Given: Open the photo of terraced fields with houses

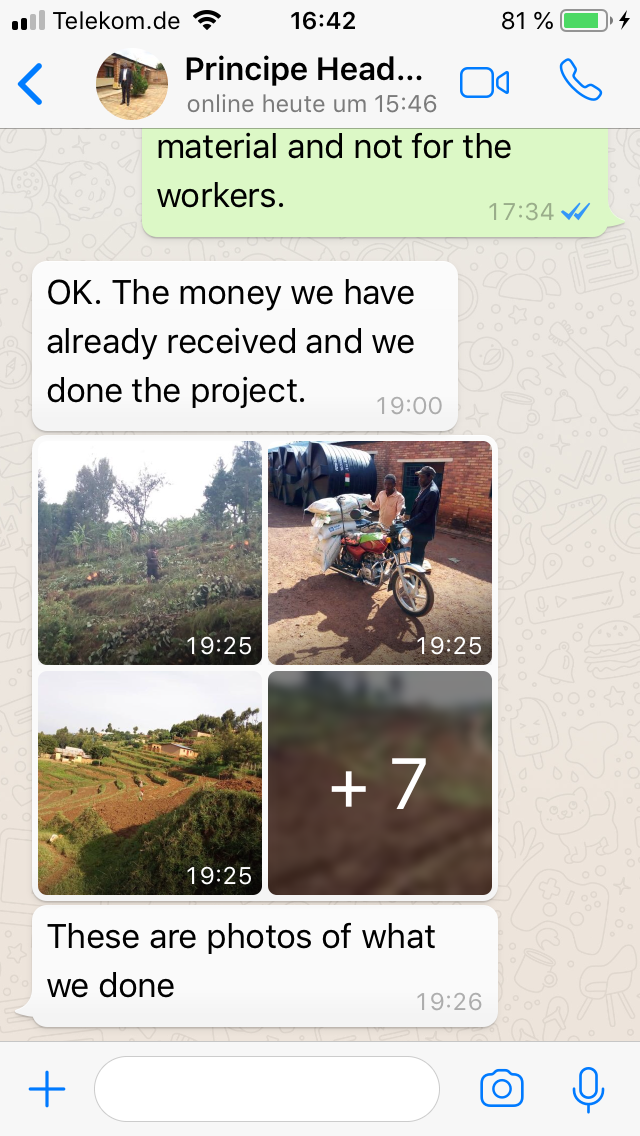Looking at the screenshot, I should [150, 782].
